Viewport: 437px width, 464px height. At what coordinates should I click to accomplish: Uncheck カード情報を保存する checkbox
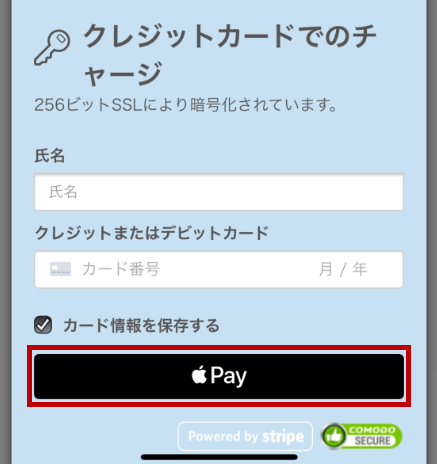click(43, 325)
